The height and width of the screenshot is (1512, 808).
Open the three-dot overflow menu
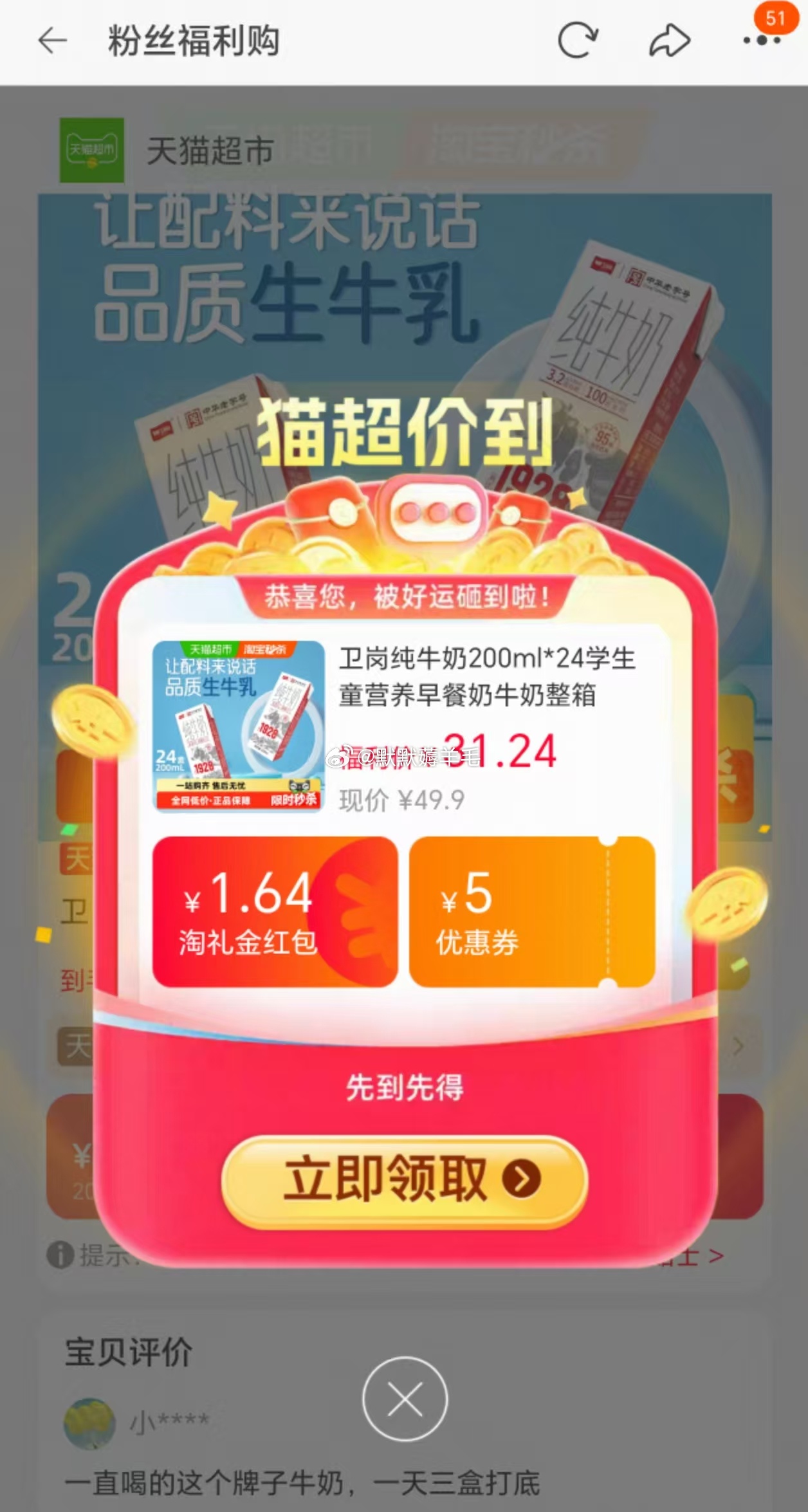pos(762,41)
